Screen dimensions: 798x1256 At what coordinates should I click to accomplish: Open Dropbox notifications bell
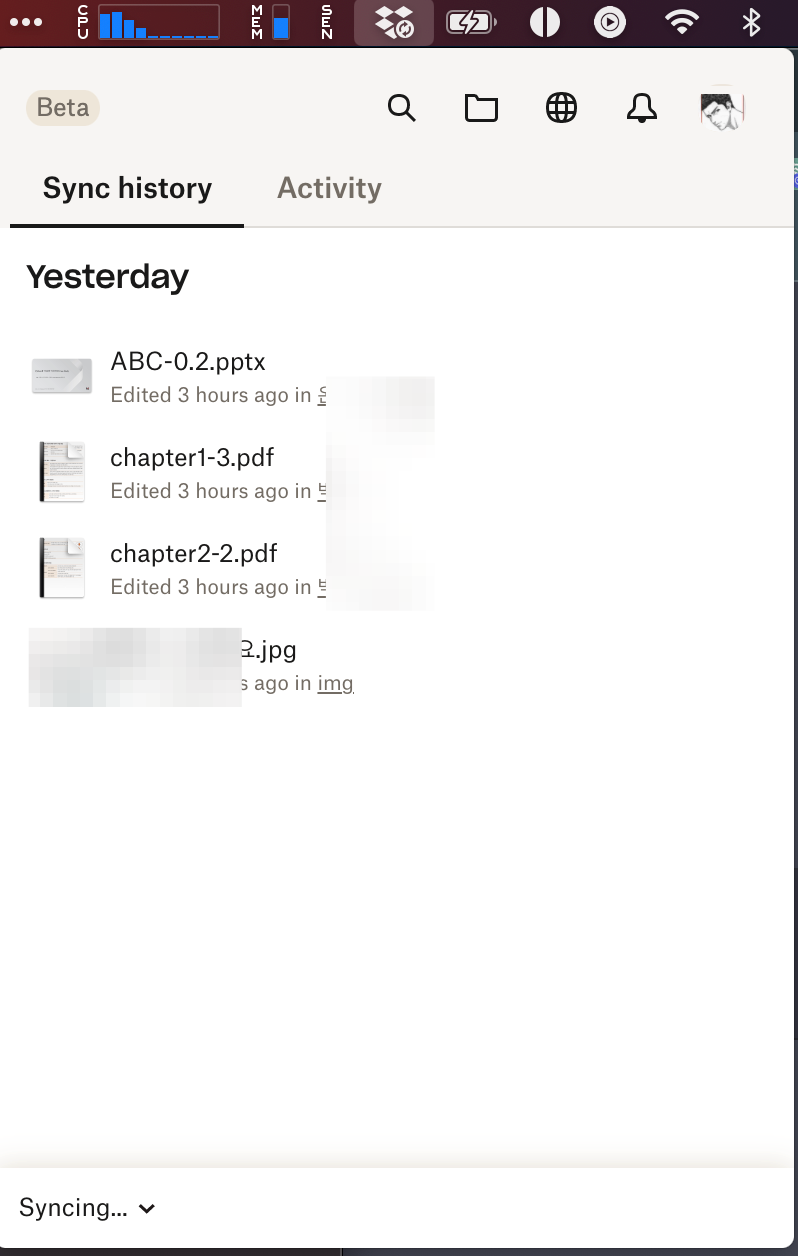click(642, 108)
